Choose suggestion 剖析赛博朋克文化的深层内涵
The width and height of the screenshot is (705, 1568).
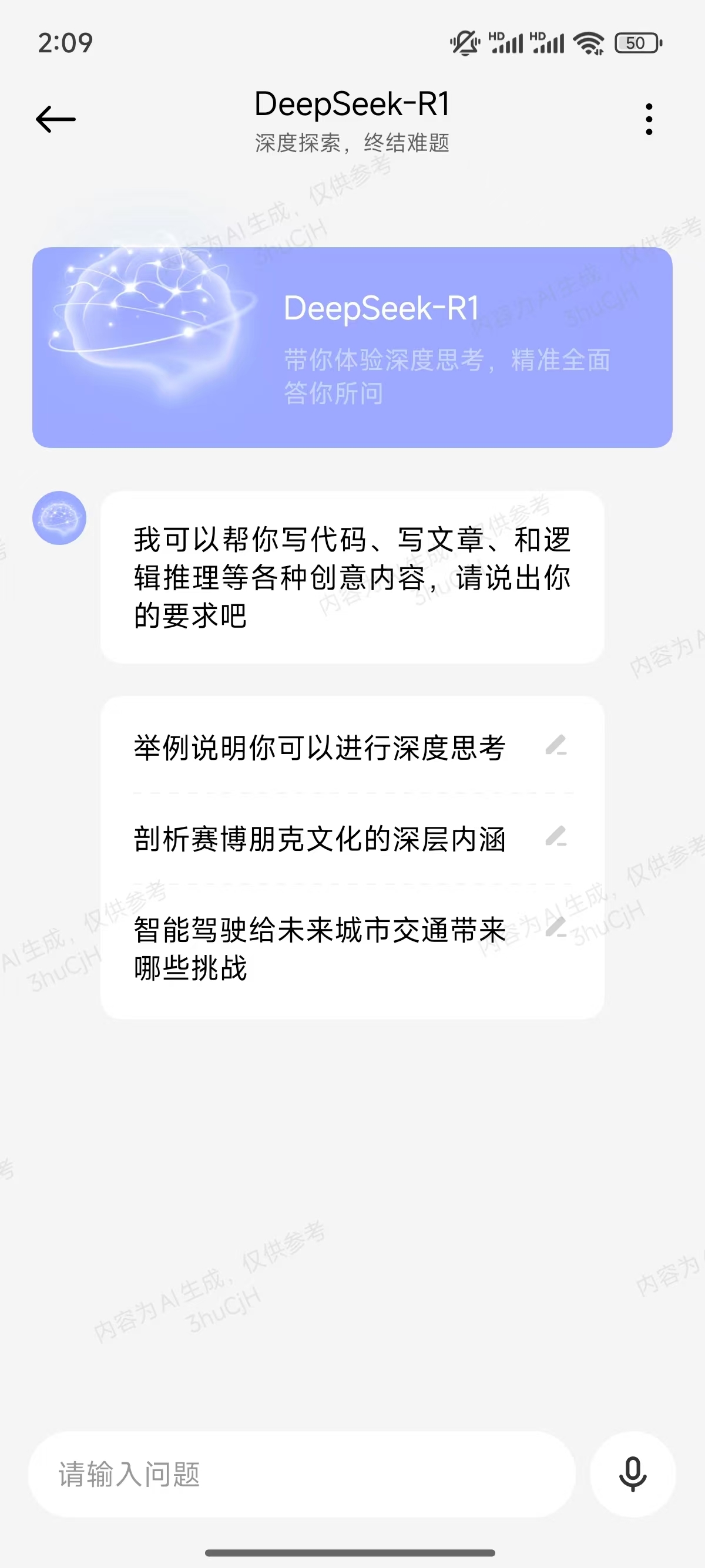[x=319, y=839]
